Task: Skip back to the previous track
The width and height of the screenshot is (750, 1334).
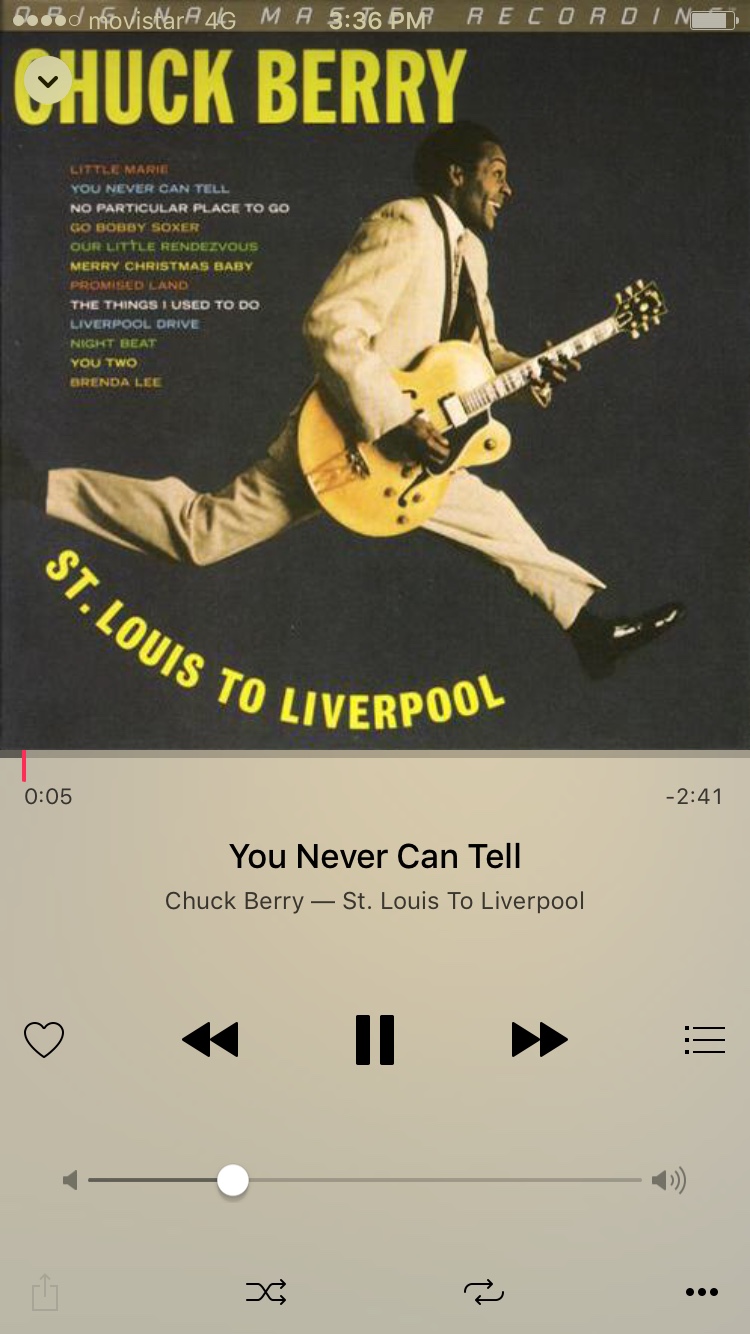Action: click(x=211, y=1040)
